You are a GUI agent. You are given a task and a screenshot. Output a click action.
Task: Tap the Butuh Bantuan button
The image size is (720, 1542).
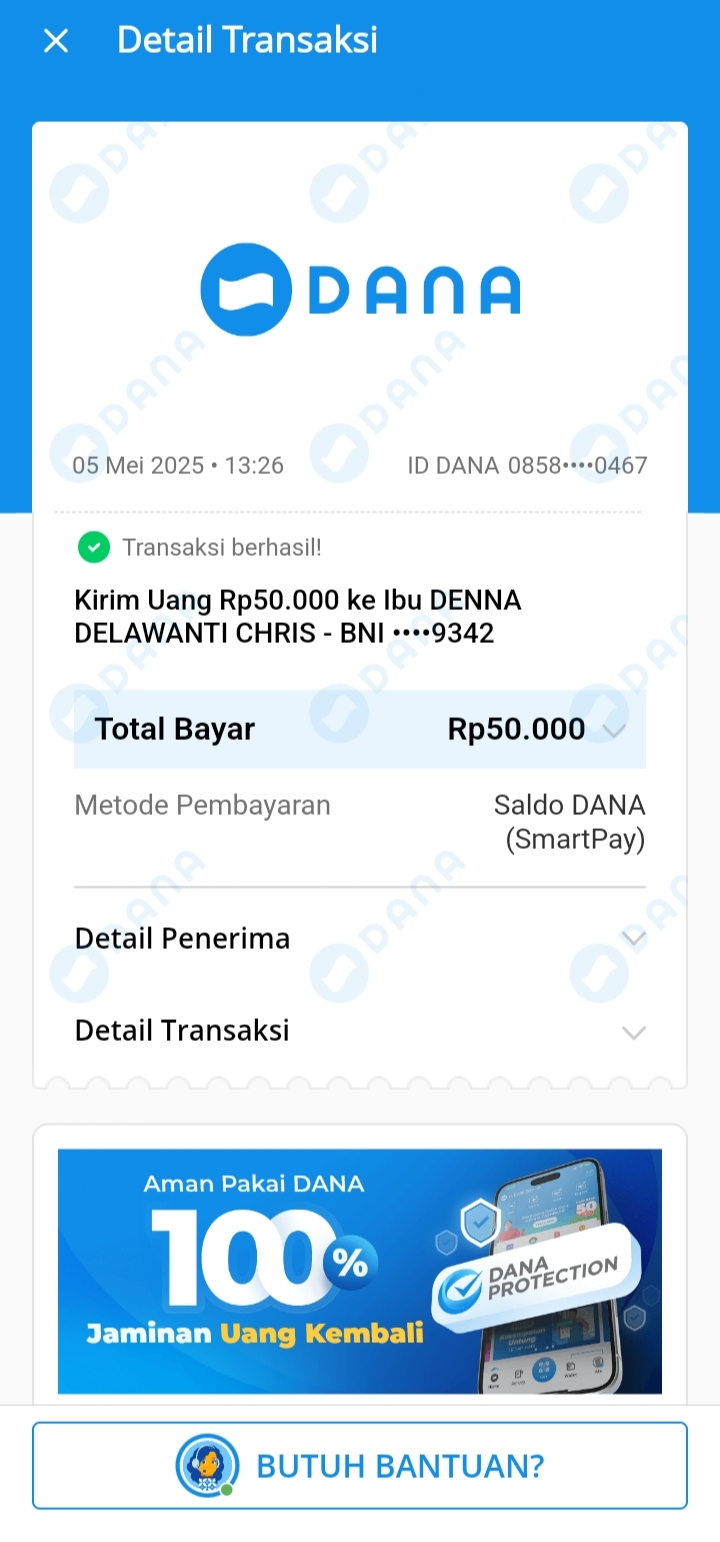click(360, 1465)
